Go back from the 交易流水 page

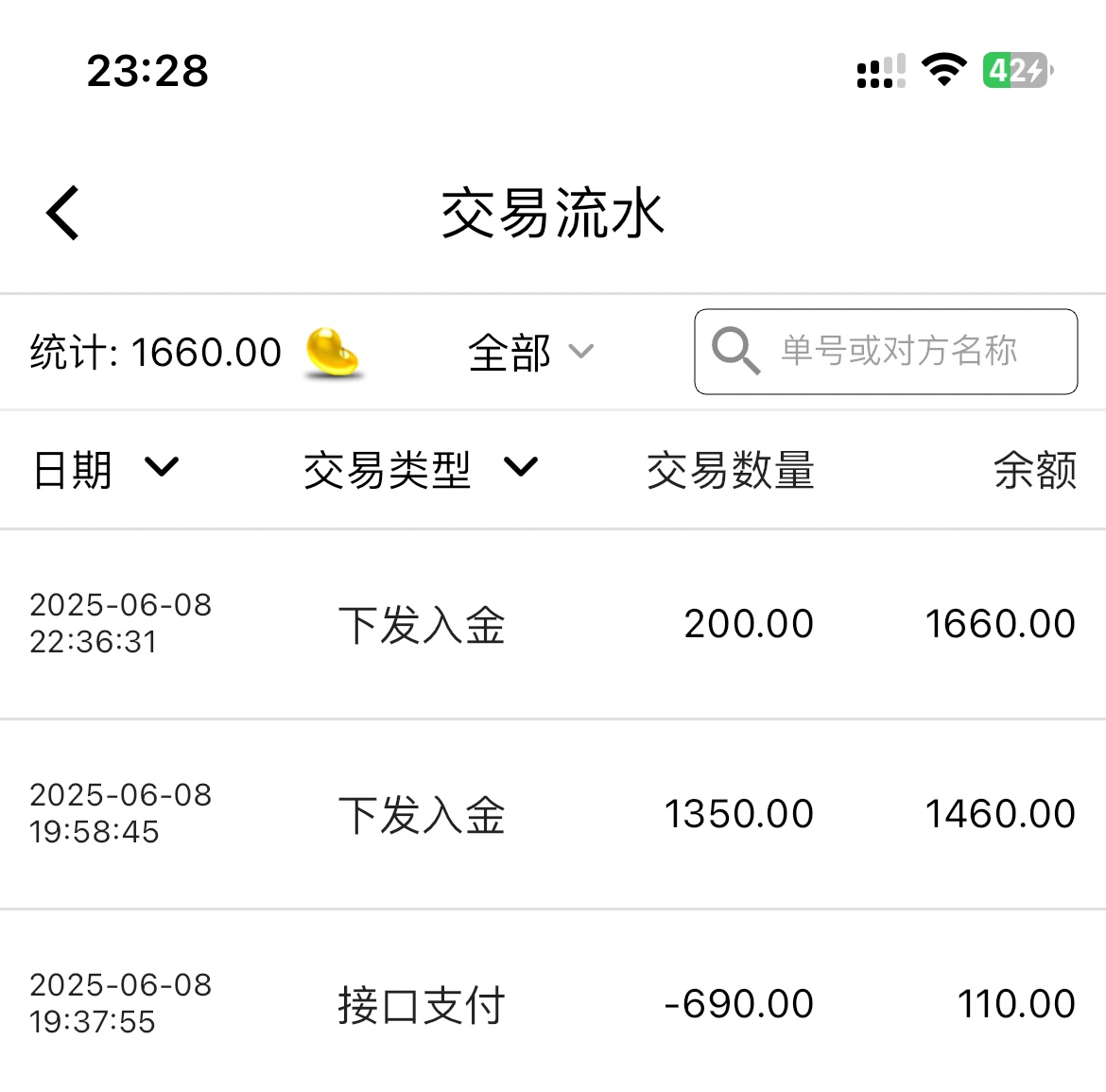[63, 213]
